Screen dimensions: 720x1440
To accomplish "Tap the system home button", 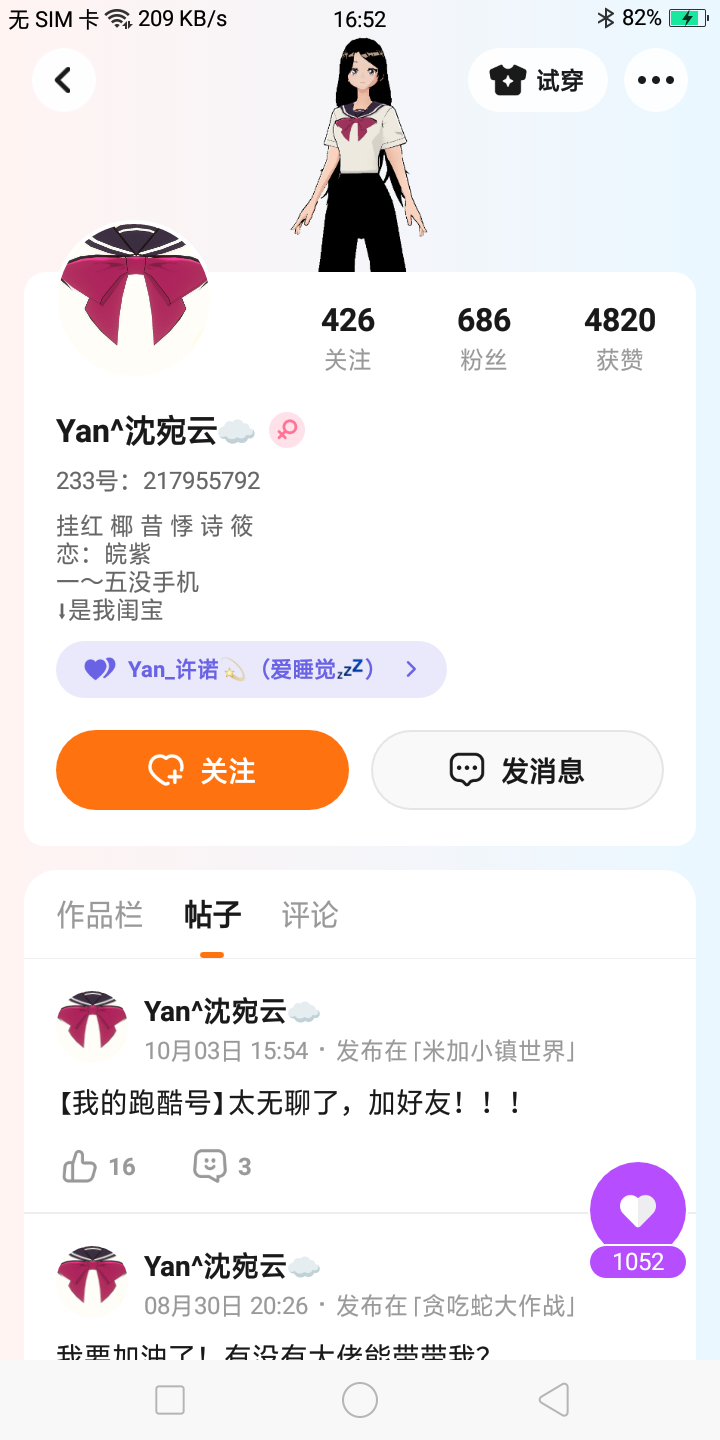I will (x=360, y=1400).
